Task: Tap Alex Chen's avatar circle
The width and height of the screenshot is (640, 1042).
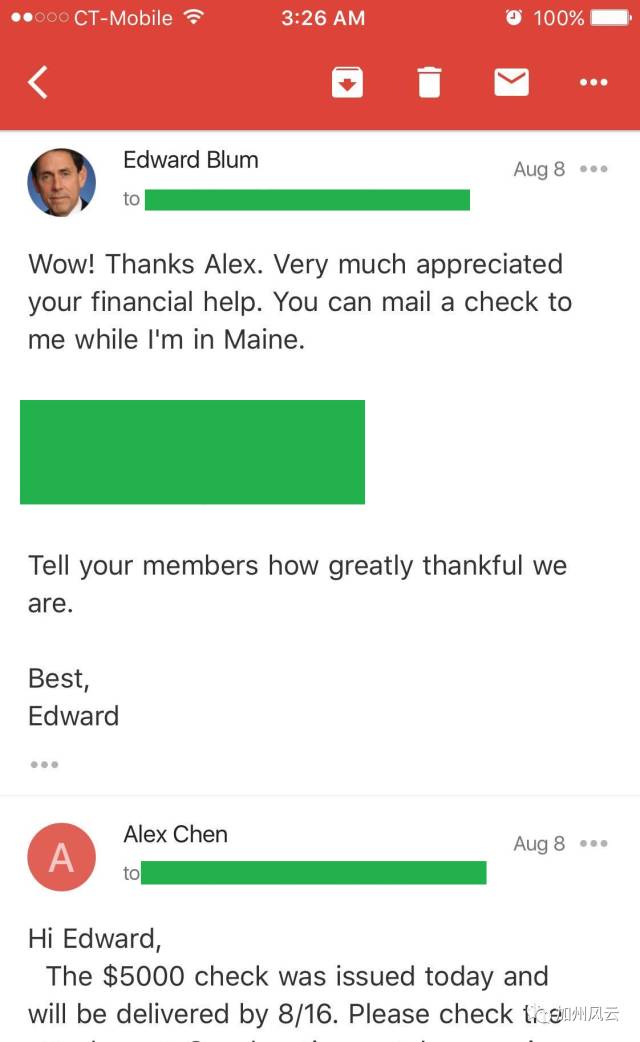Action: tap(61, 857)
